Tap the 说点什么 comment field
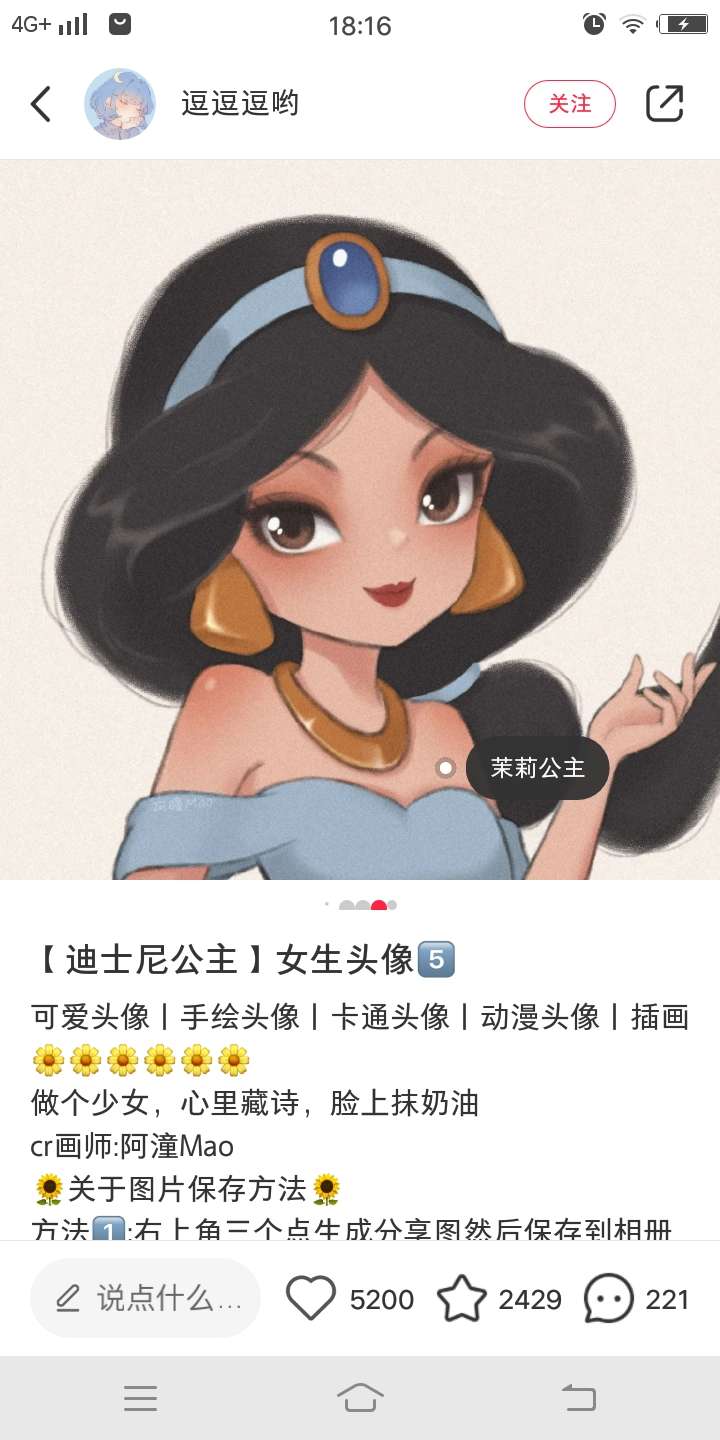Viewport: 720px width, 1440px height. pyautogui.click(x=146, y=1298)
